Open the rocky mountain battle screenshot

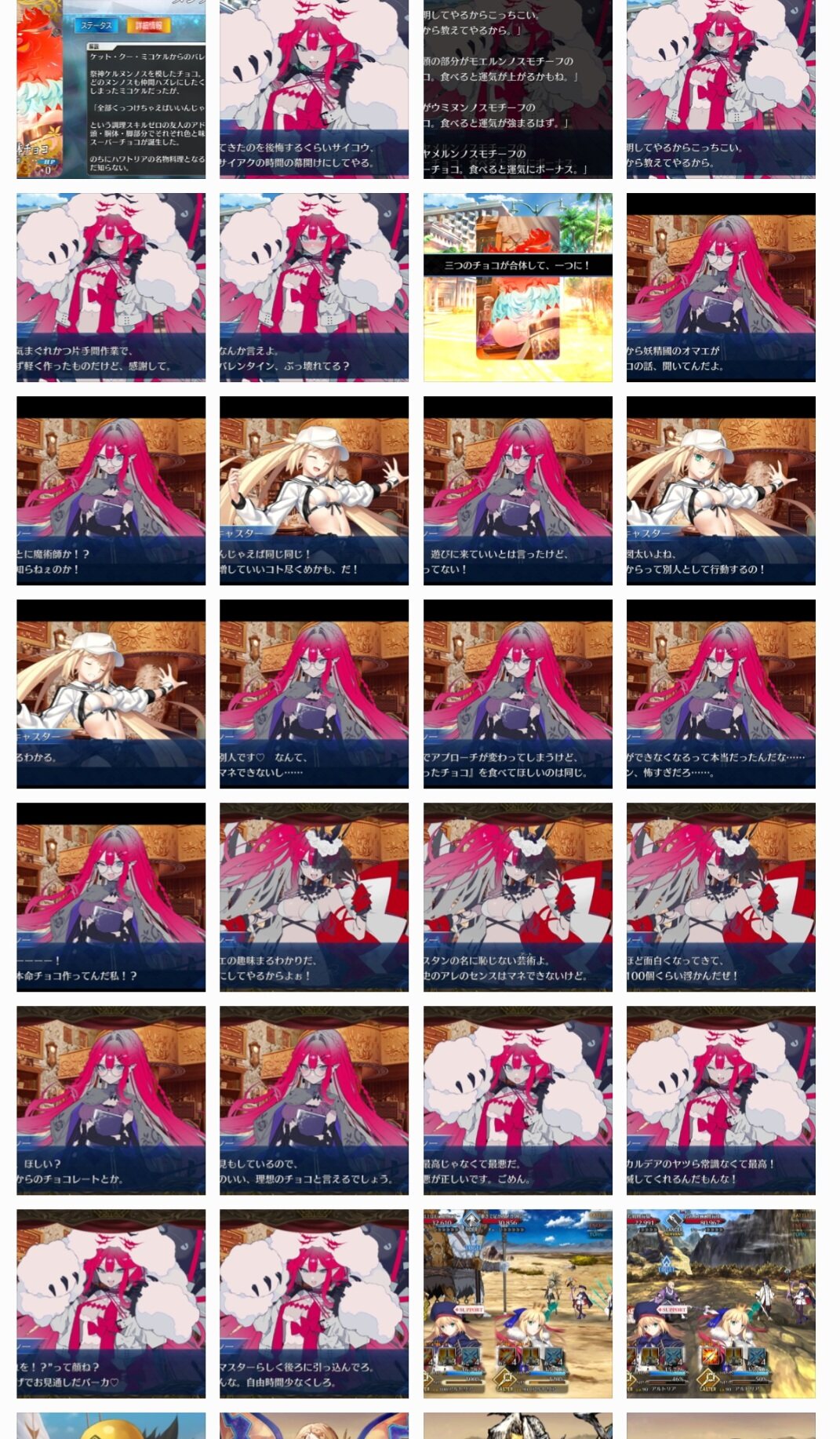[721, 1303]
